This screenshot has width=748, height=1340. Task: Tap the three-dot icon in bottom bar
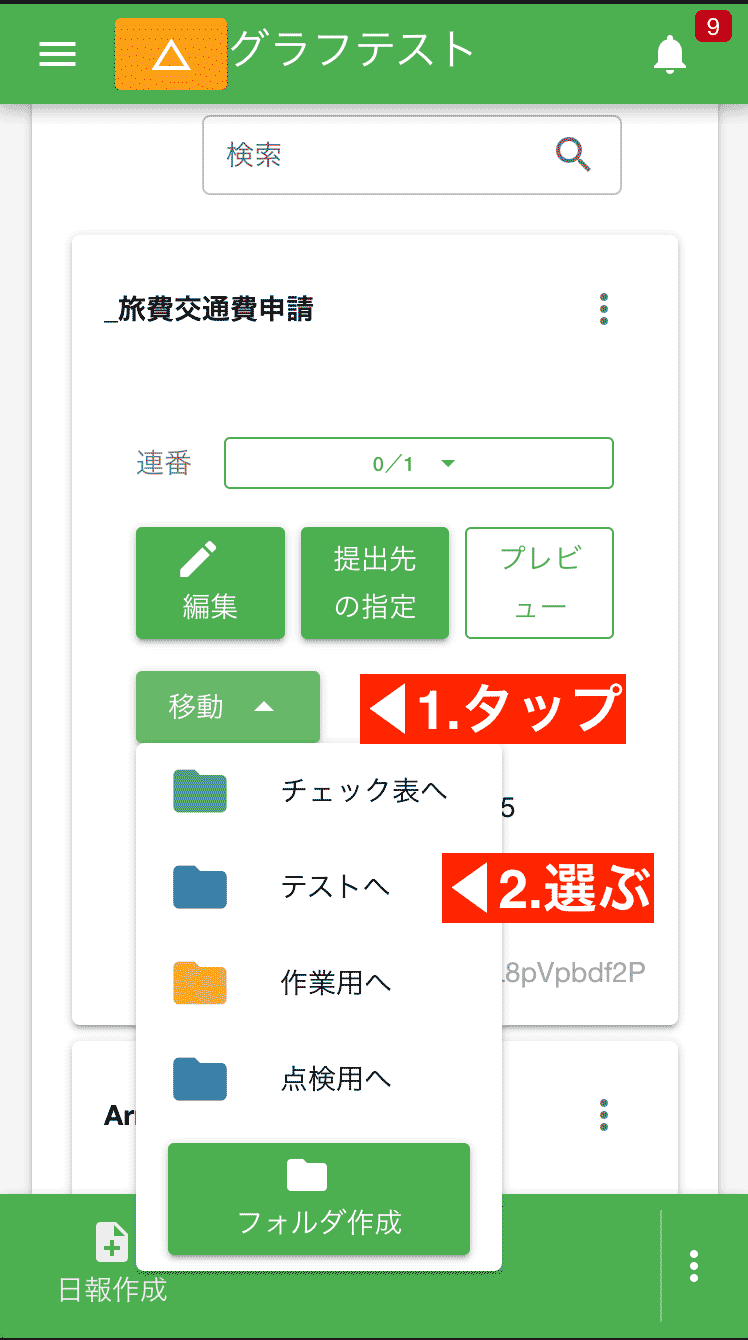pos(693,1264)
